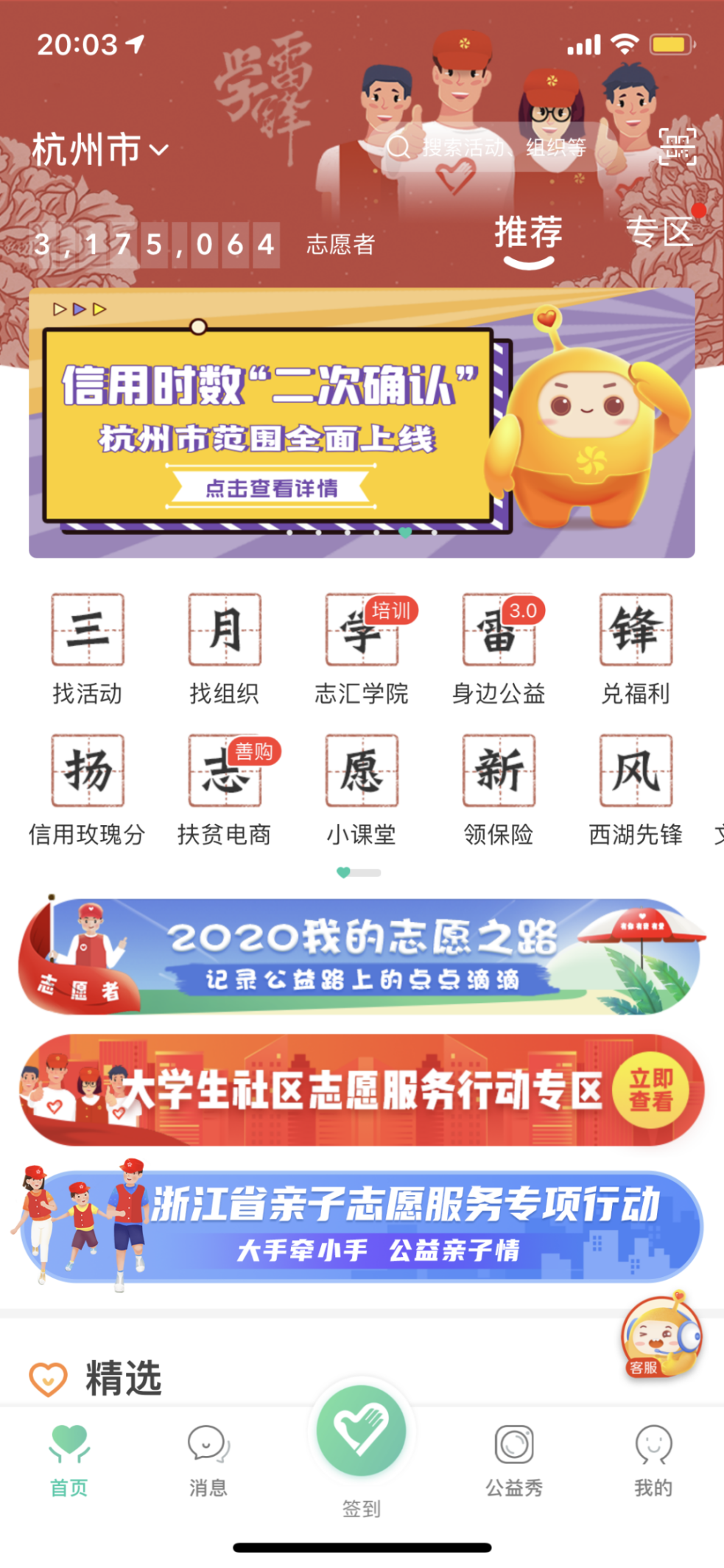
Task: Open the 信用时数二次确认 banner
Action: tap(362, 423)
